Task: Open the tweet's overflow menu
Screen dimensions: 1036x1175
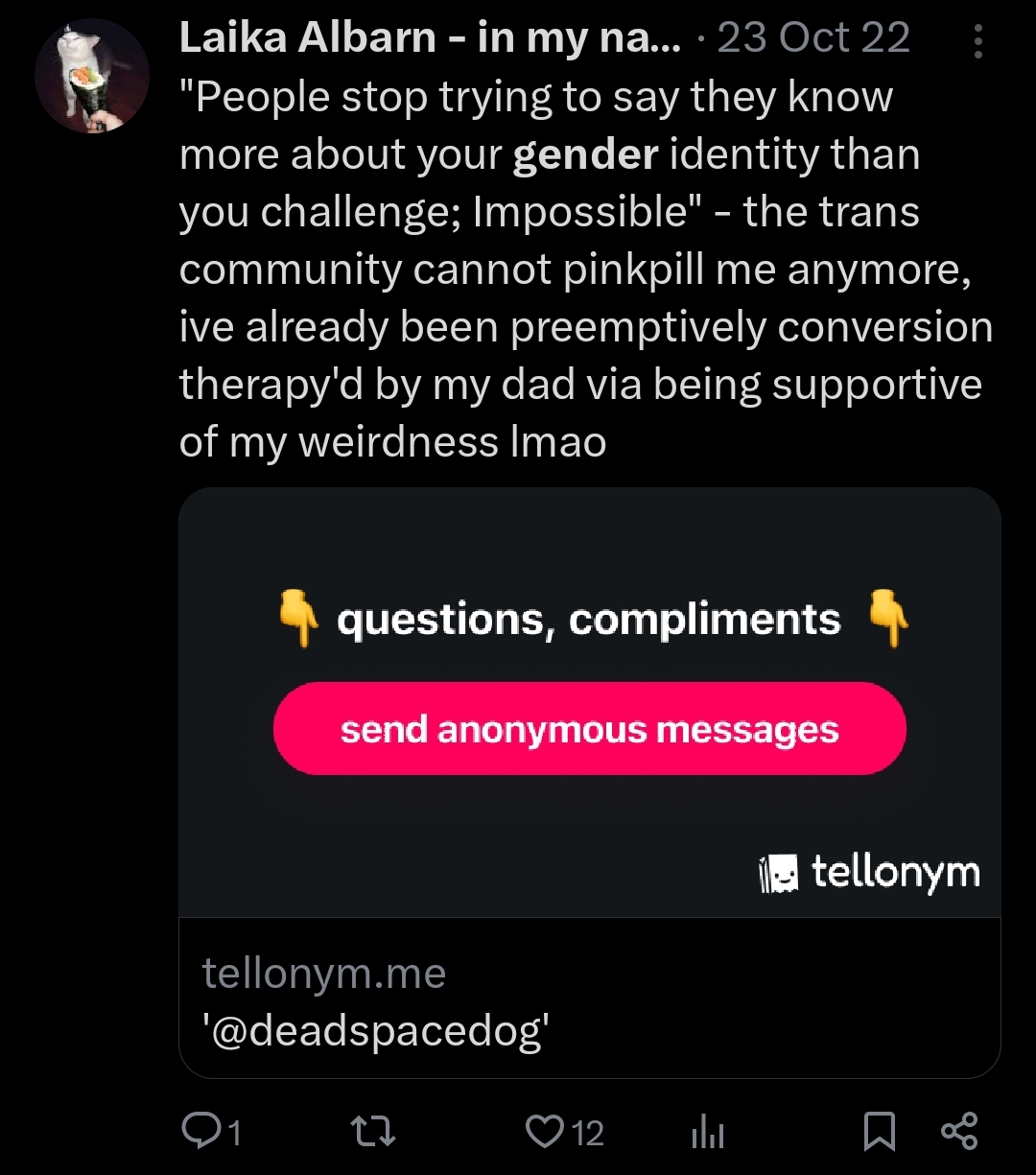Action: tap(977, 42)
